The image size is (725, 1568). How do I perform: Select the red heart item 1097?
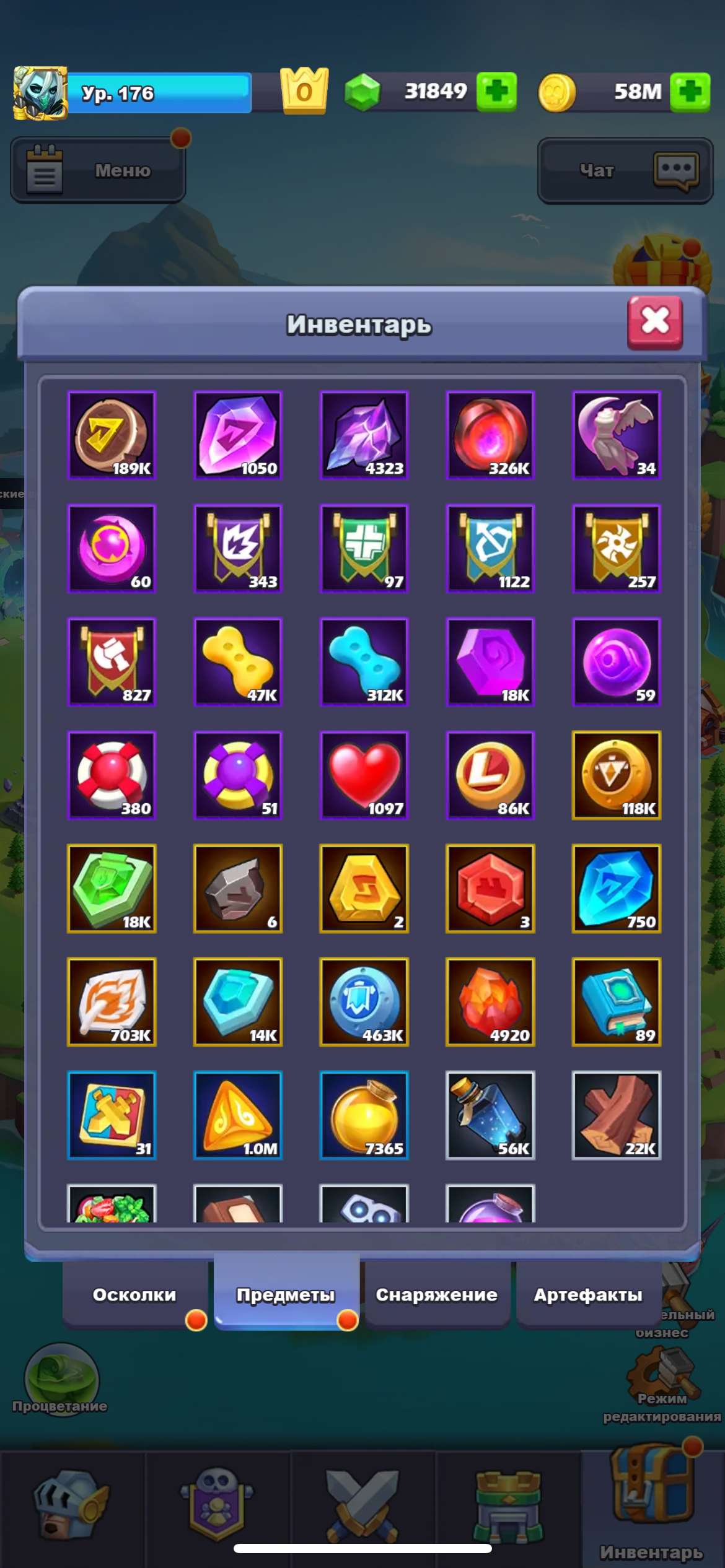pyautogui.click(x=364, y=775)
